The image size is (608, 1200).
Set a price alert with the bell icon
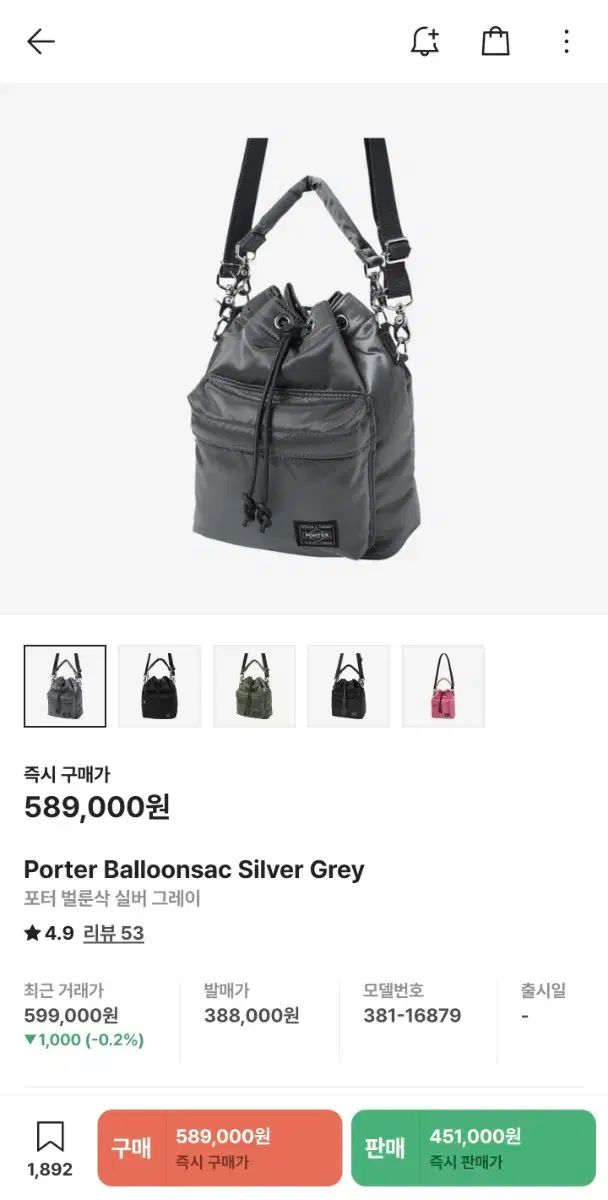tap(425, 41)
